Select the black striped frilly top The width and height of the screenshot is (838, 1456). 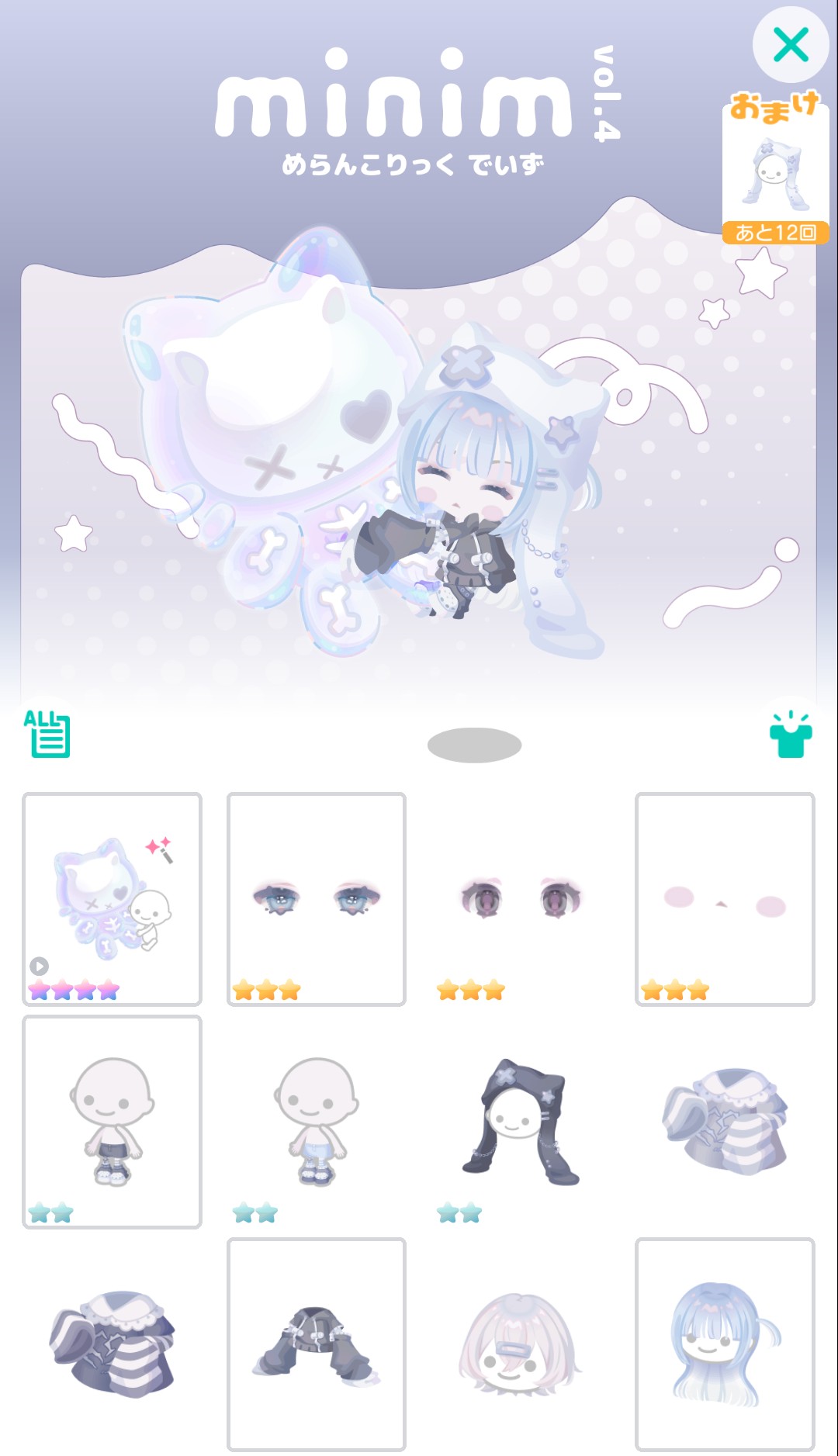112,1344
